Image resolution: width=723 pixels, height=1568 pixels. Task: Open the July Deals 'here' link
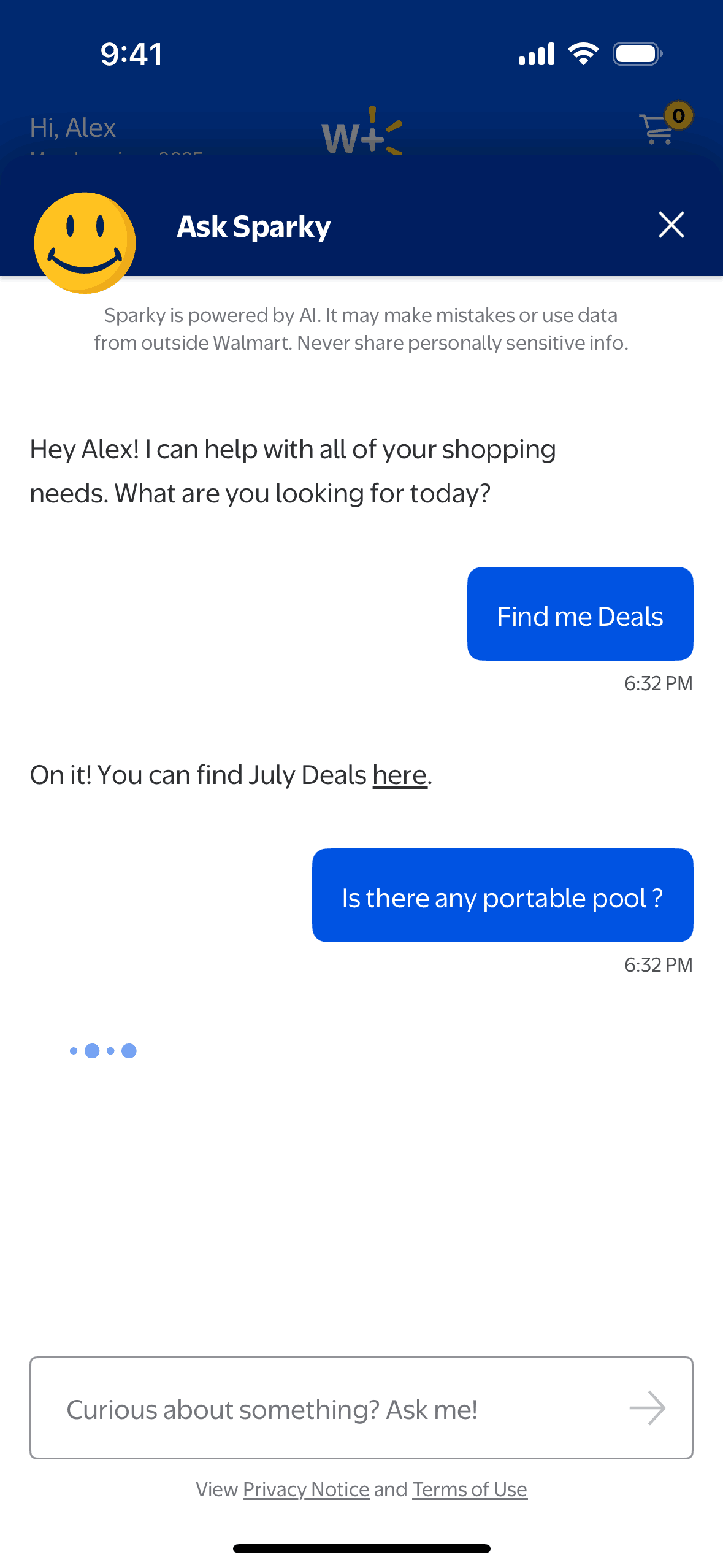tap(399, 775)
